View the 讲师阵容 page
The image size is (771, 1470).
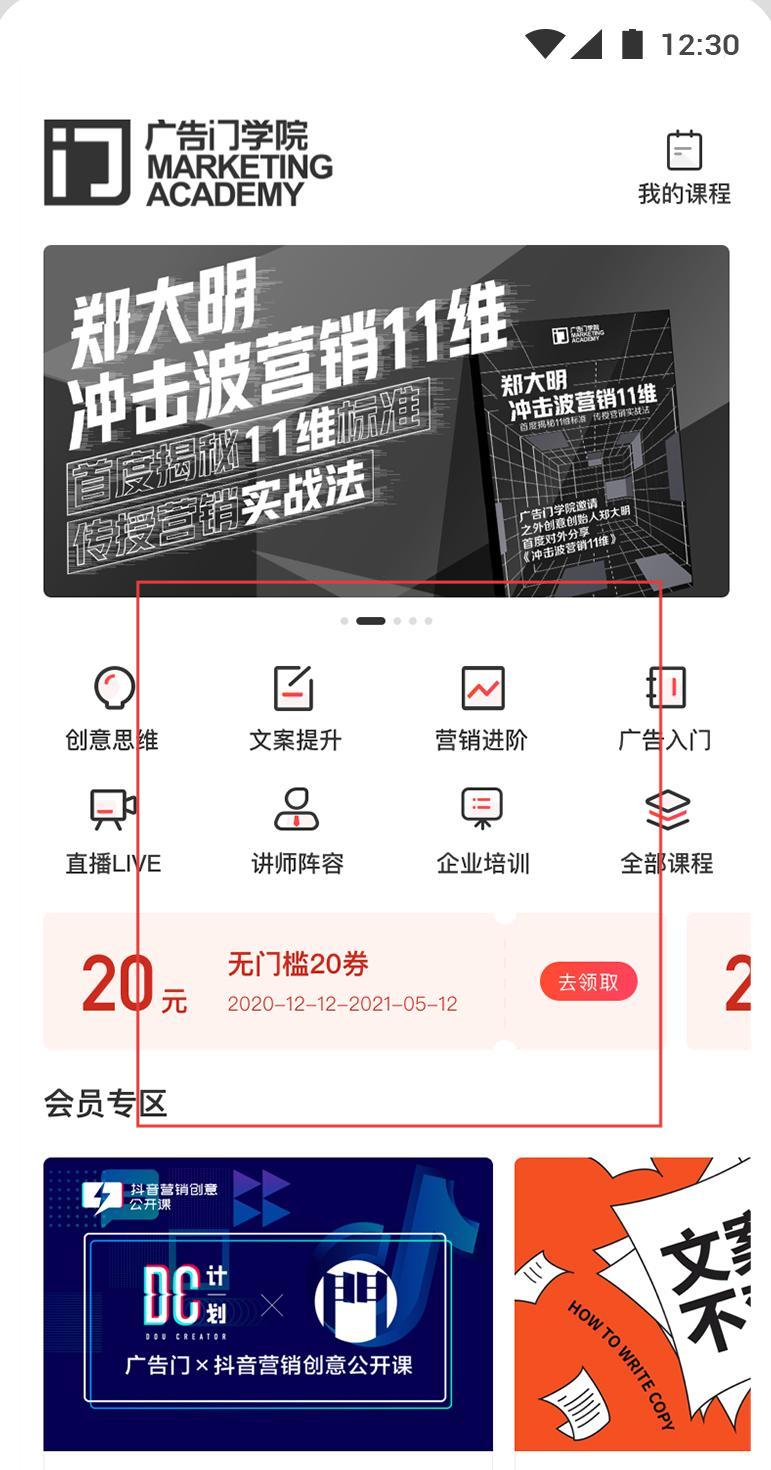pos(297,832)
